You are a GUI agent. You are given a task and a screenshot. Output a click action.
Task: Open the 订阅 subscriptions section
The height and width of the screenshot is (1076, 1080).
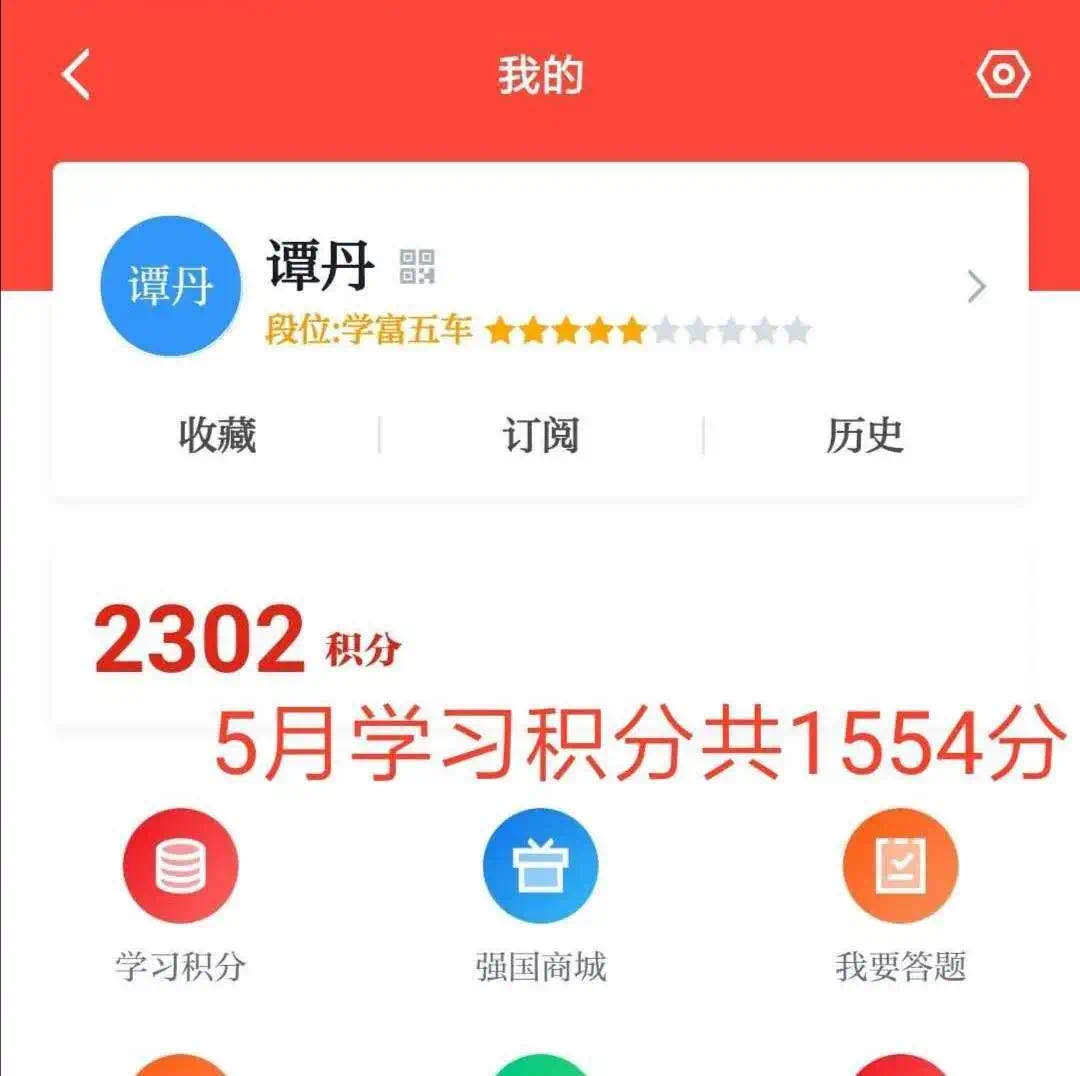click(541, 436)
